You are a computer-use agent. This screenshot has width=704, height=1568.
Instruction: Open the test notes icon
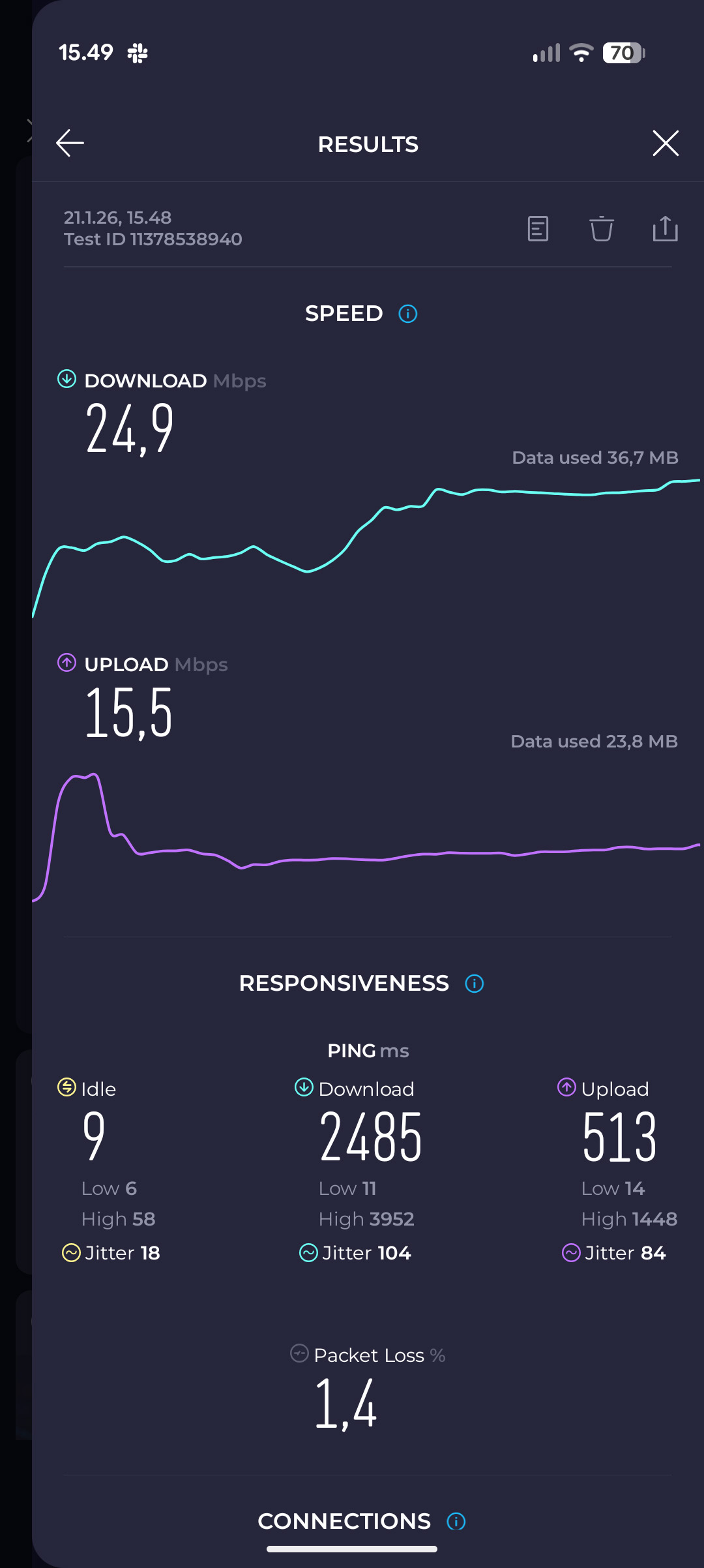point(538,229)
